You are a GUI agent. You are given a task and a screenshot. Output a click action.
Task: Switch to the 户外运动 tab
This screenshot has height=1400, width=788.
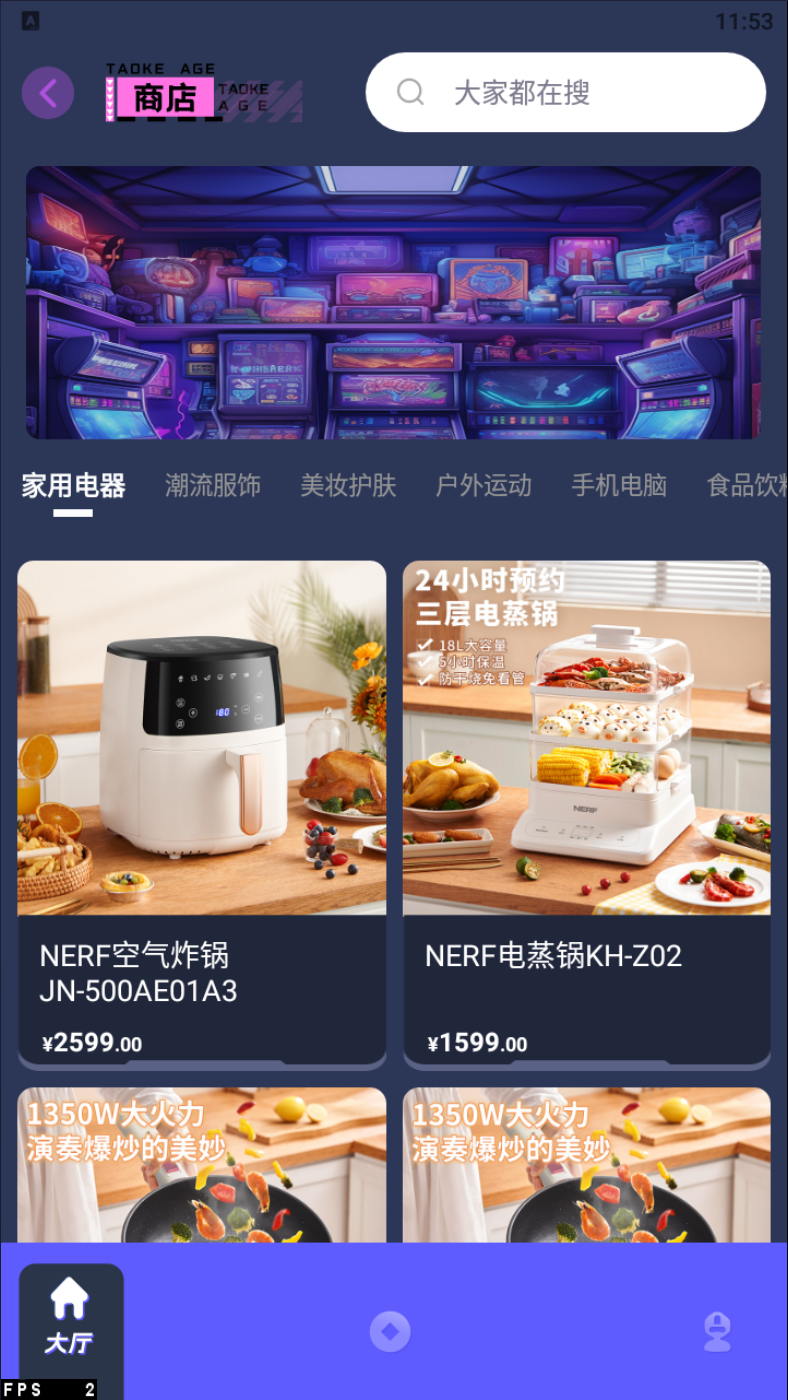click(483, 486)
